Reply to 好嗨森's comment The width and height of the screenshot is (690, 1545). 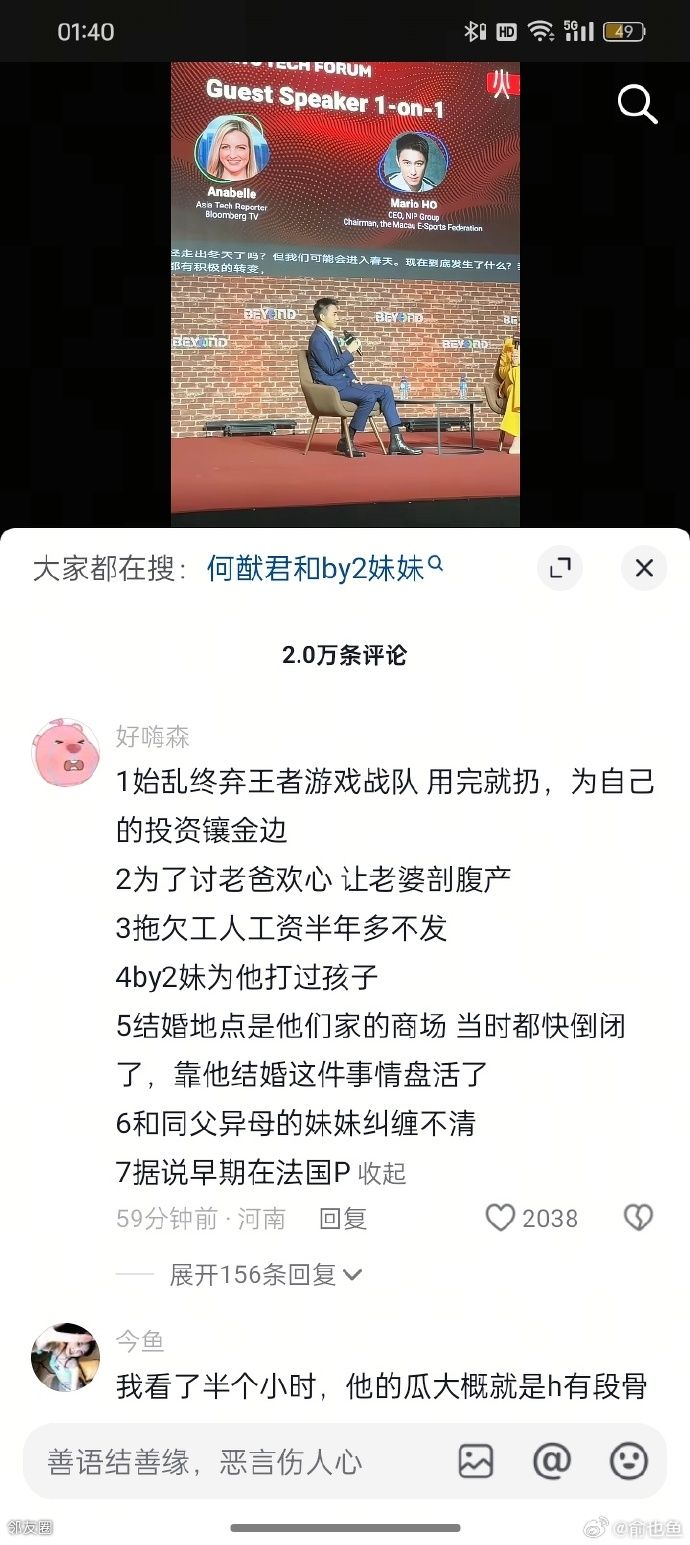coord(343,1218)
